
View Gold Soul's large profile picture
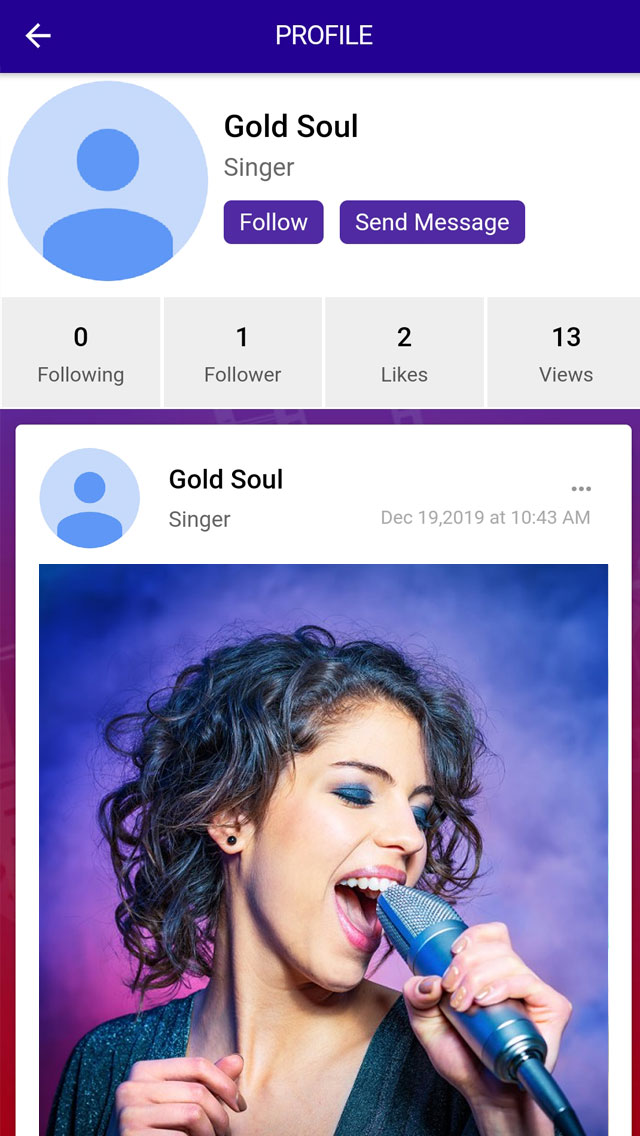coord(108,181)
